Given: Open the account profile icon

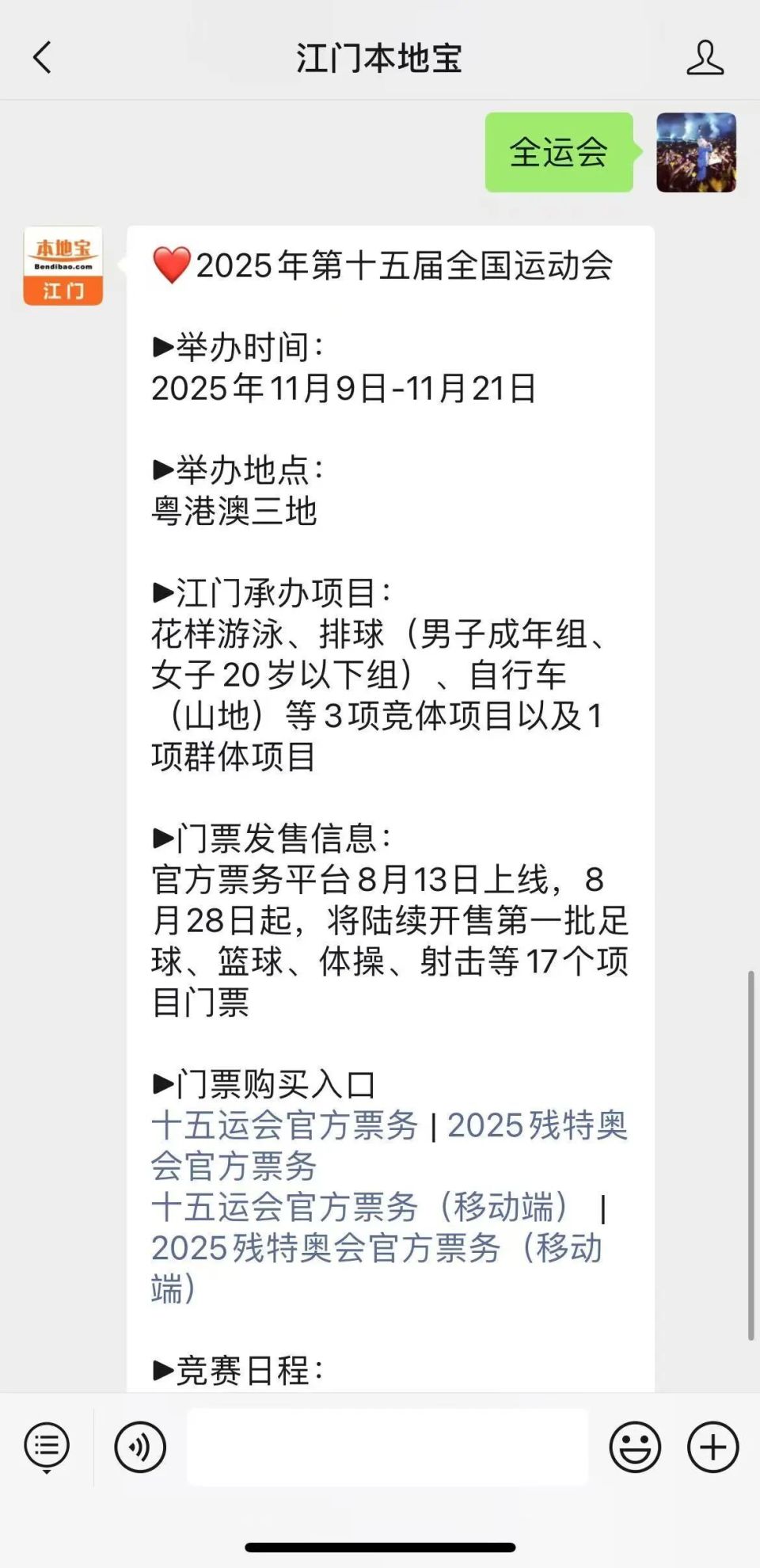Looking at the screenshot, I should (705, 58).
